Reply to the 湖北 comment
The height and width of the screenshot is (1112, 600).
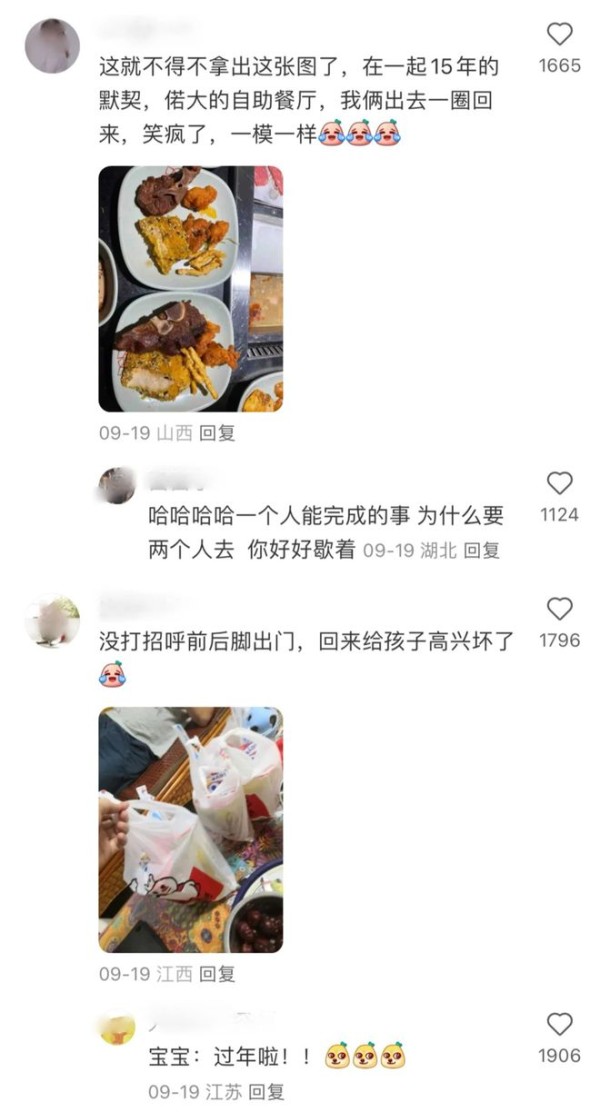point(481,550)
